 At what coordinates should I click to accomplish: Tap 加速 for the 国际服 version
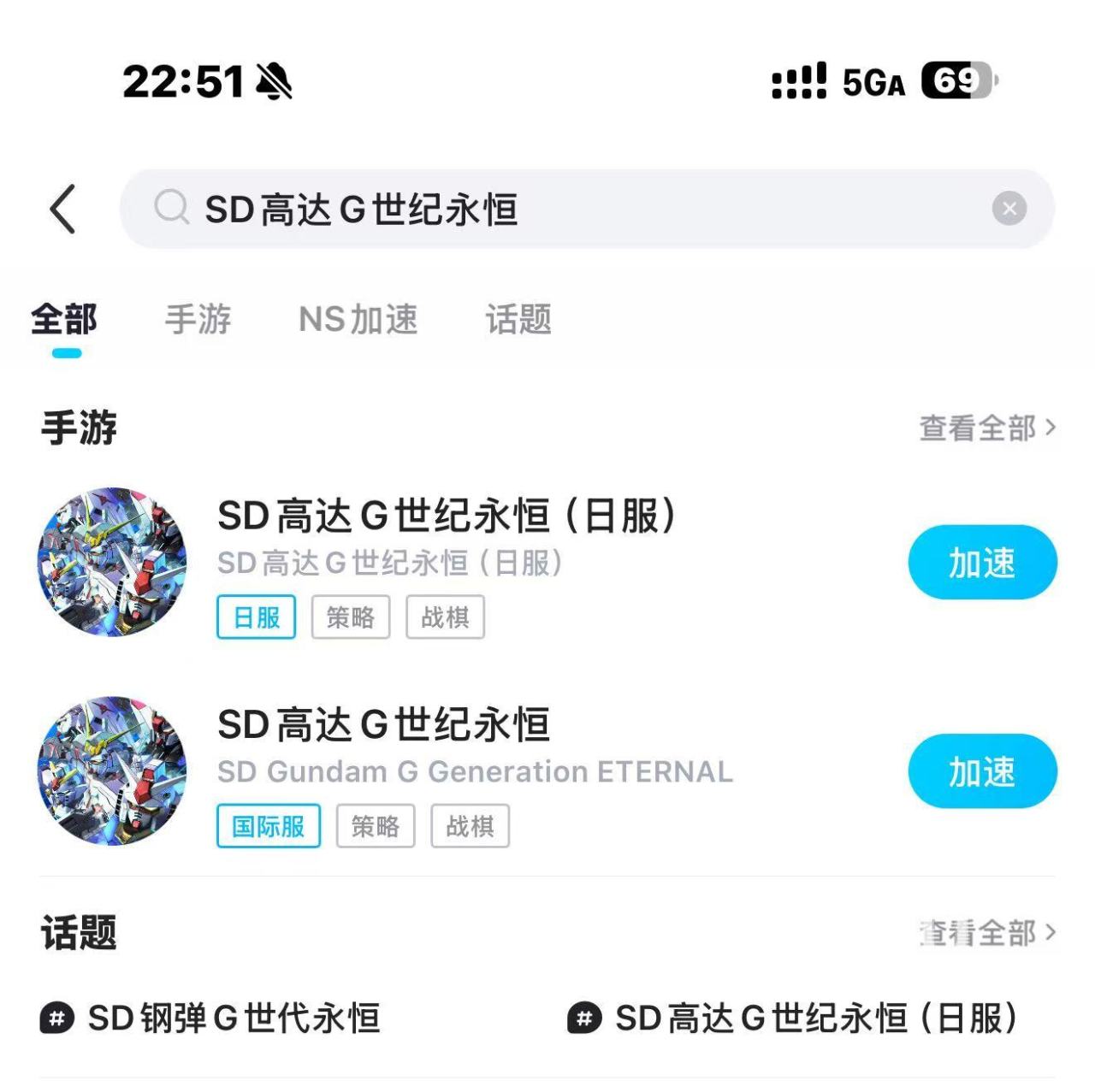coord(982,771)
